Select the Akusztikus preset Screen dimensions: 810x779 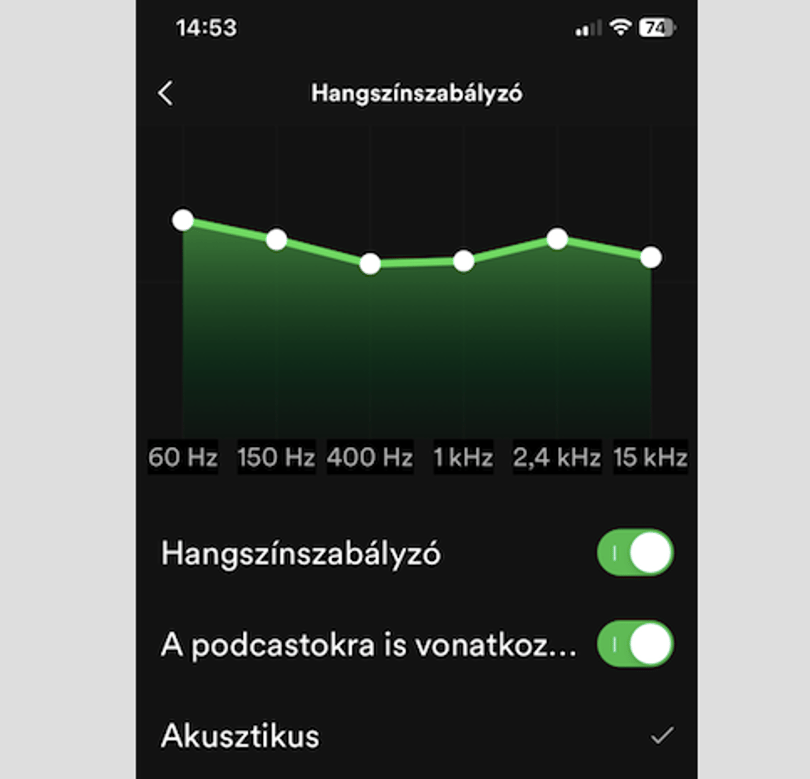417,736
